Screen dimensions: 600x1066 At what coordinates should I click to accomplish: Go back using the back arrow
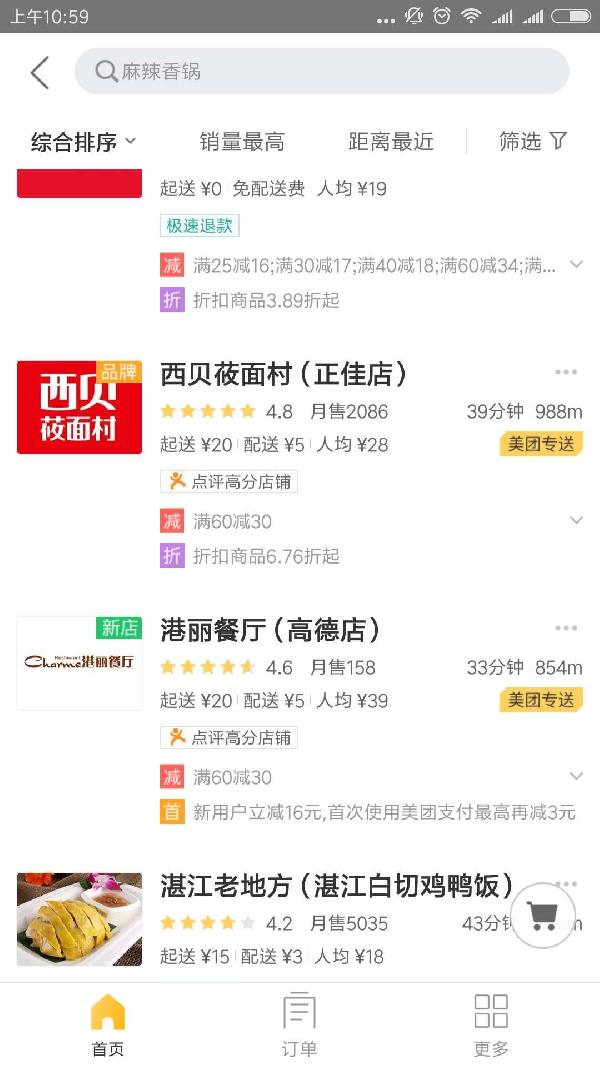tap(40, 72)
